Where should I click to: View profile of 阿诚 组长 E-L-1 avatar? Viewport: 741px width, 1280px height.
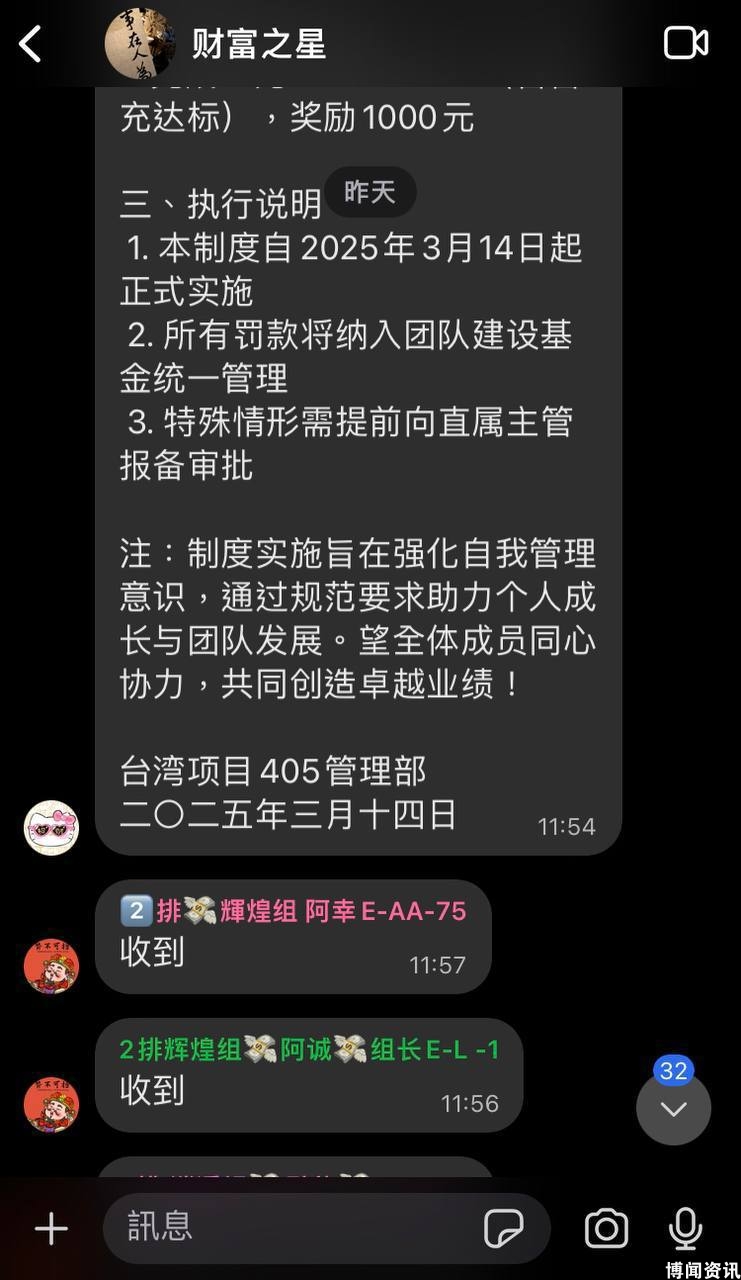point(51,1105)
